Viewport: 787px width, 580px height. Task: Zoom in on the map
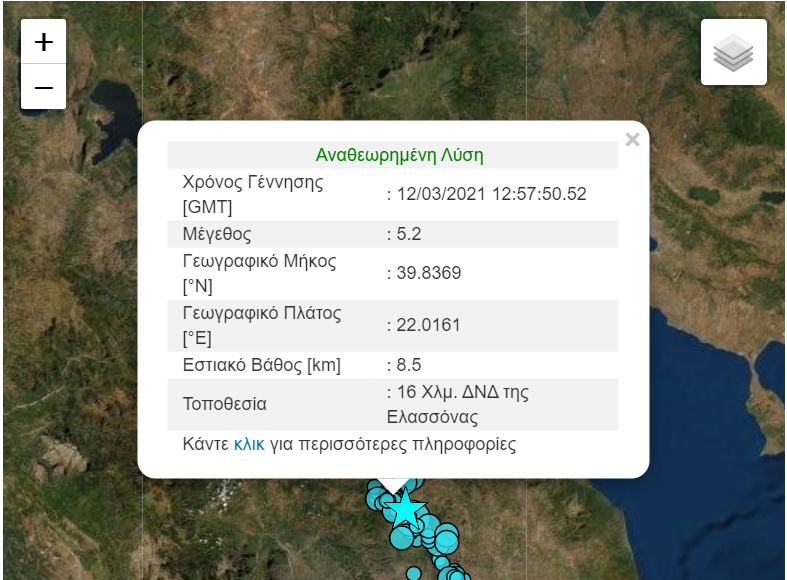(x=43, y=42)
